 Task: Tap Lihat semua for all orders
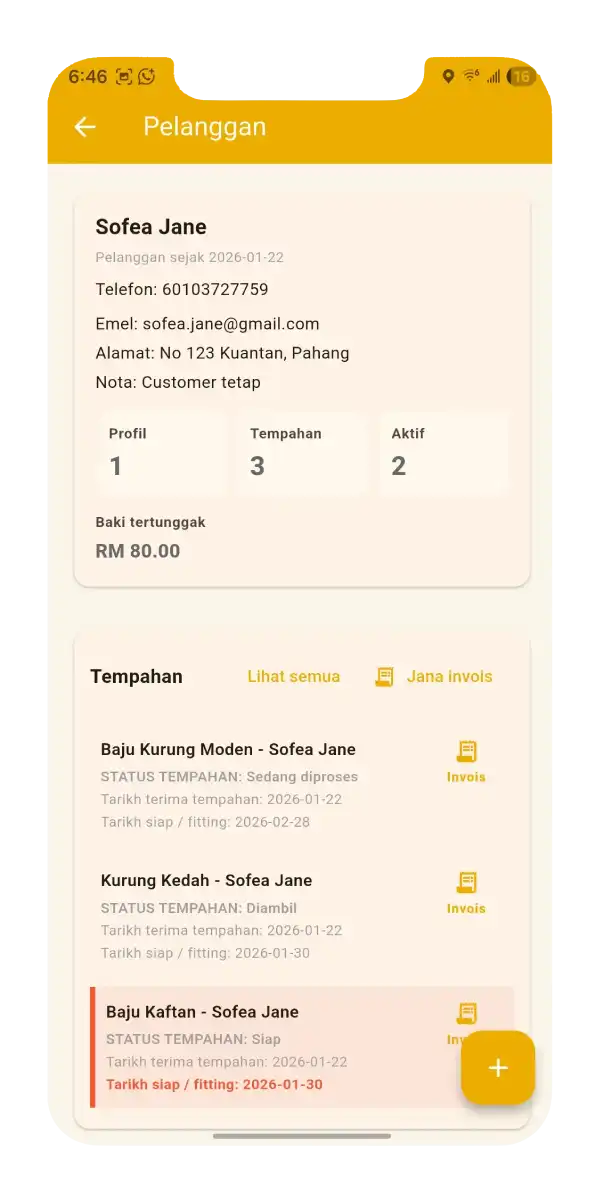pos(293,677)
